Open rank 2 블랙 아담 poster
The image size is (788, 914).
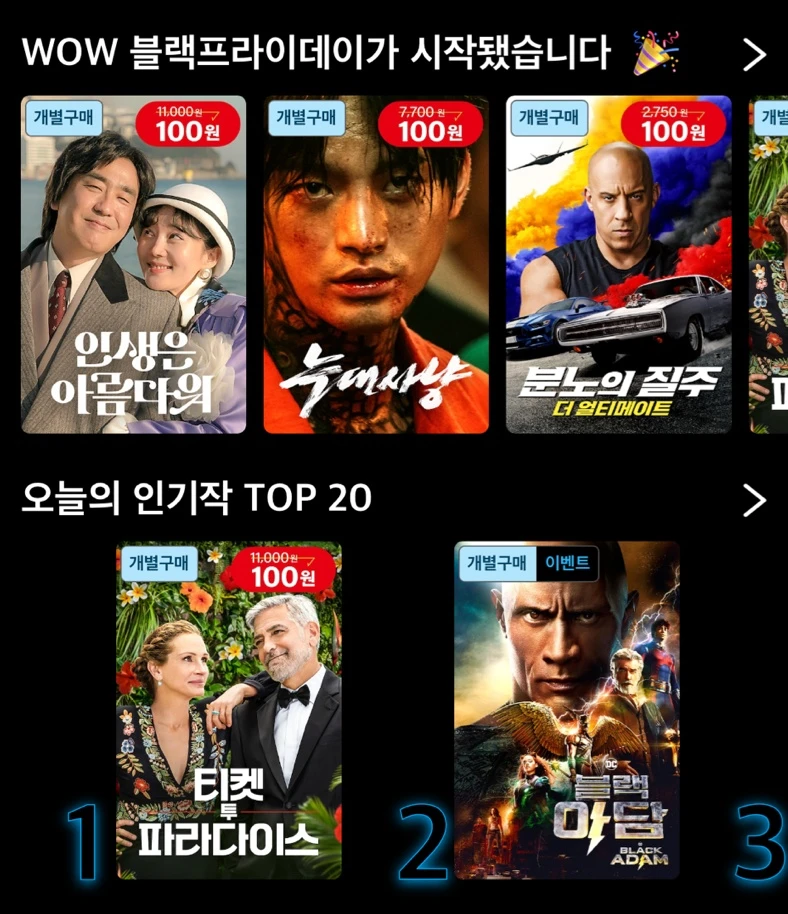(x=567, y=710)
